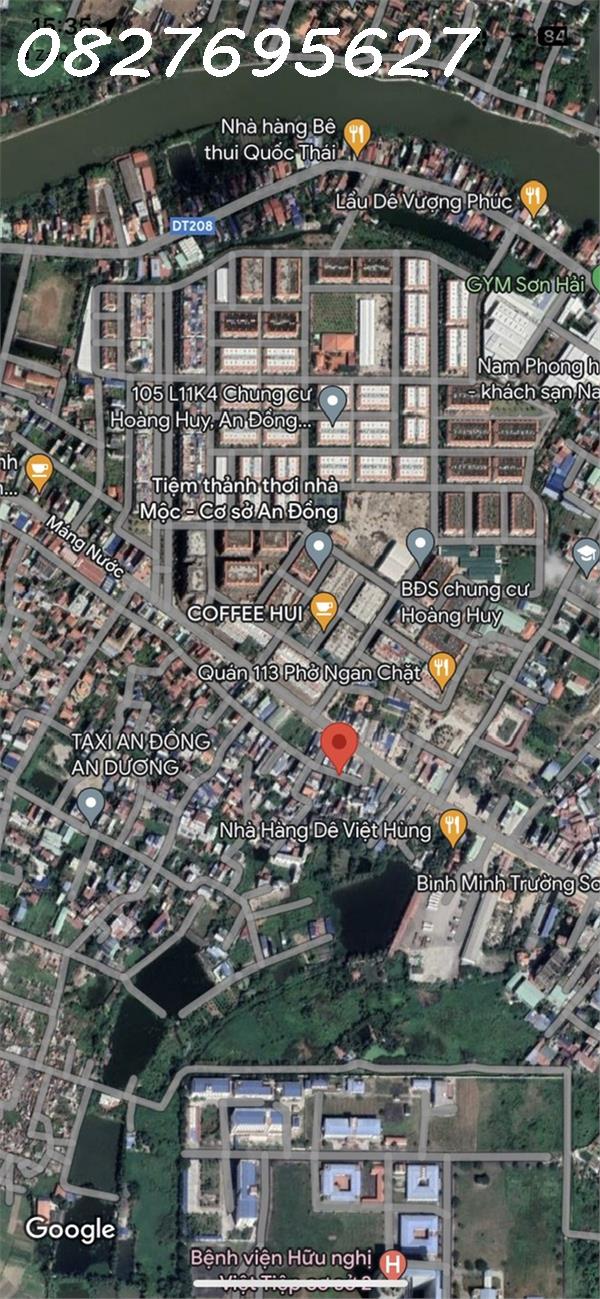
Task: Select the TAXI AN ĐỒNG AN DƯƠNG marker
Action: (91, 804)
